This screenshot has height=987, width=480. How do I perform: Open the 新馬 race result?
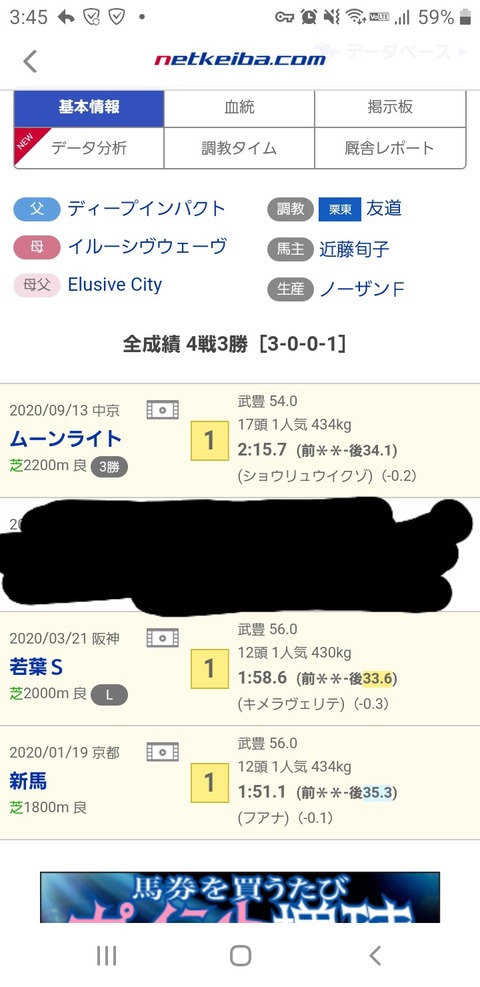[28, 781]
